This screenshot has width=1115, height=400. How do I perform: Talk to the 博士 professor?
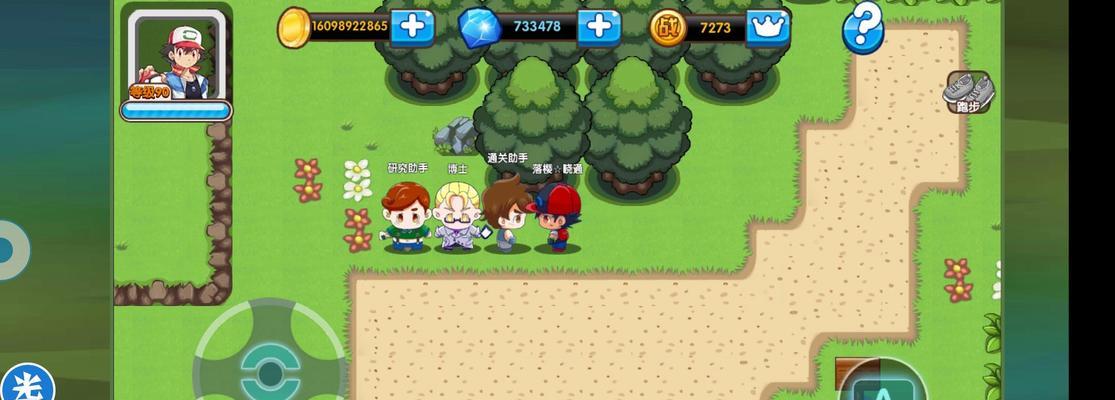pyautogui.click(x=458, y=217)
